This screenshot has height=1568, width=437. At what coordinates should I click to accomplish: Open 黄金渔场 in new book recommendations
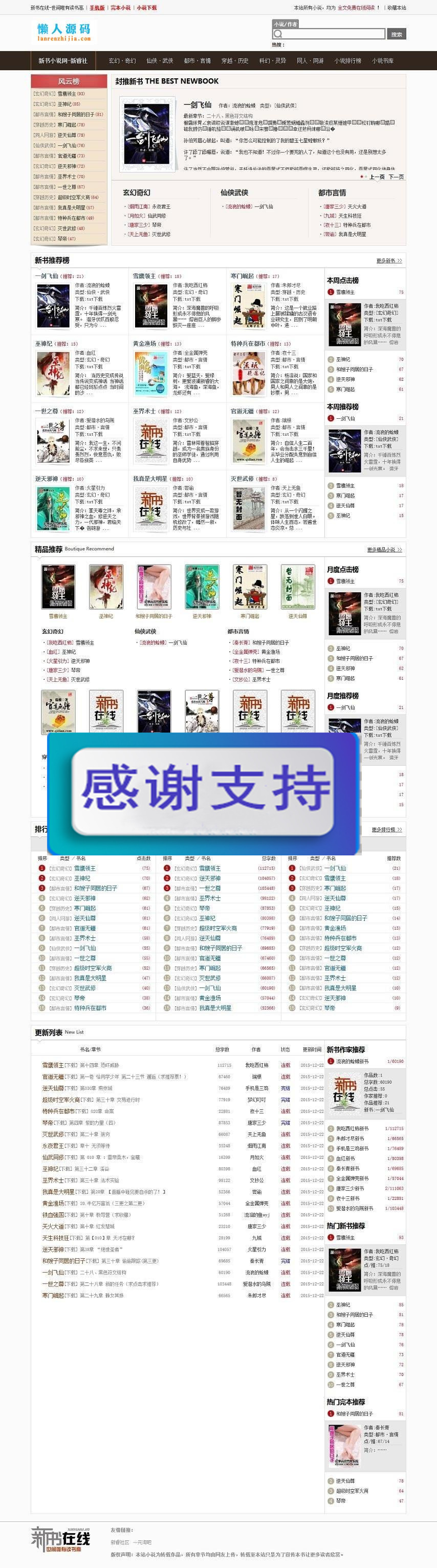pos(144,343)
